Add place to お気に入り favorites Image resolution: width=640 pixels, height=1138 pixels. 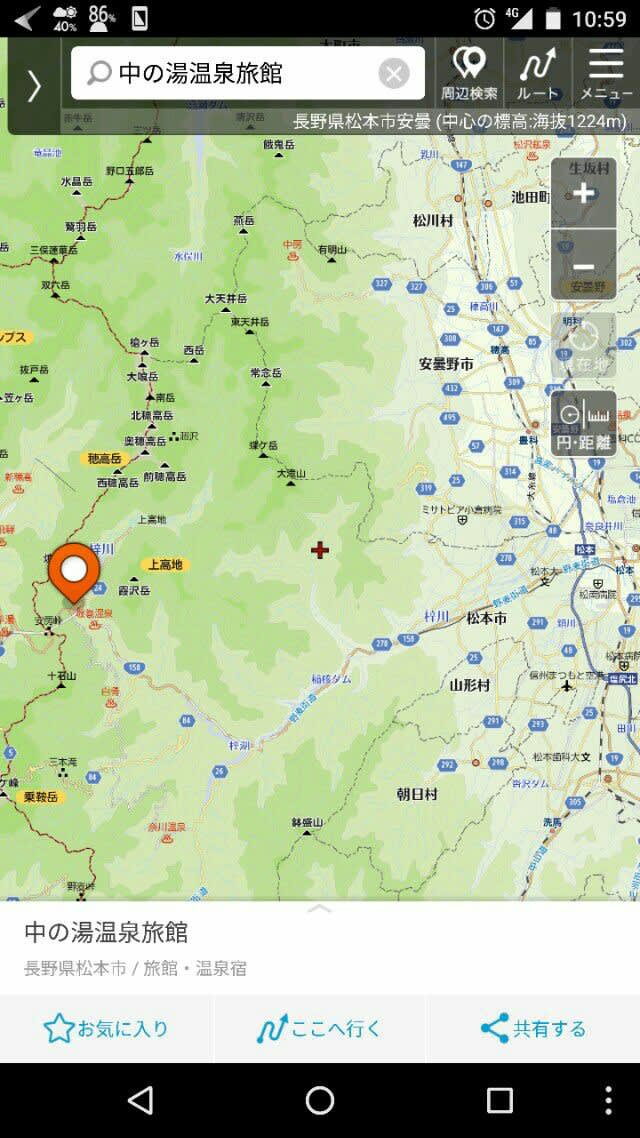pos(106,1028)
